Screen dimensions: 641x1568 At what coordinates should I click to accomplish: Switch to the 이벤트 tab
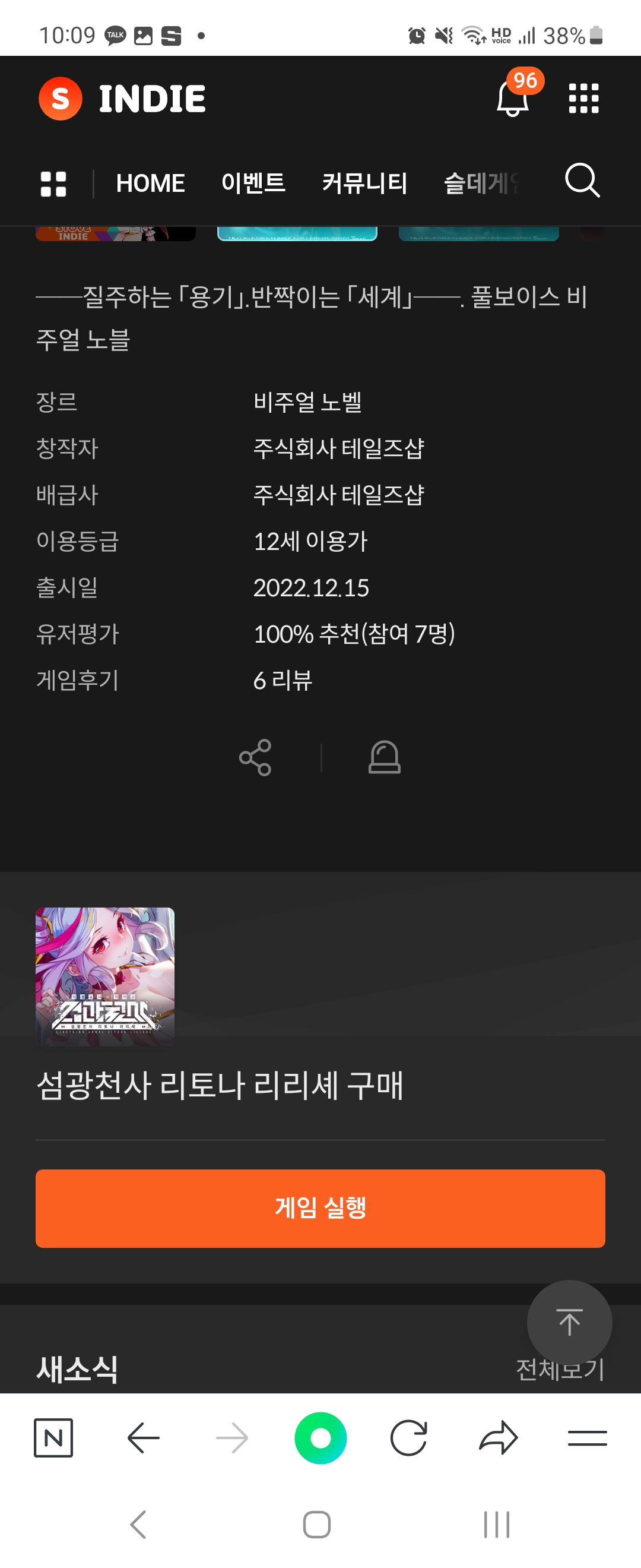tap(253, 182)
